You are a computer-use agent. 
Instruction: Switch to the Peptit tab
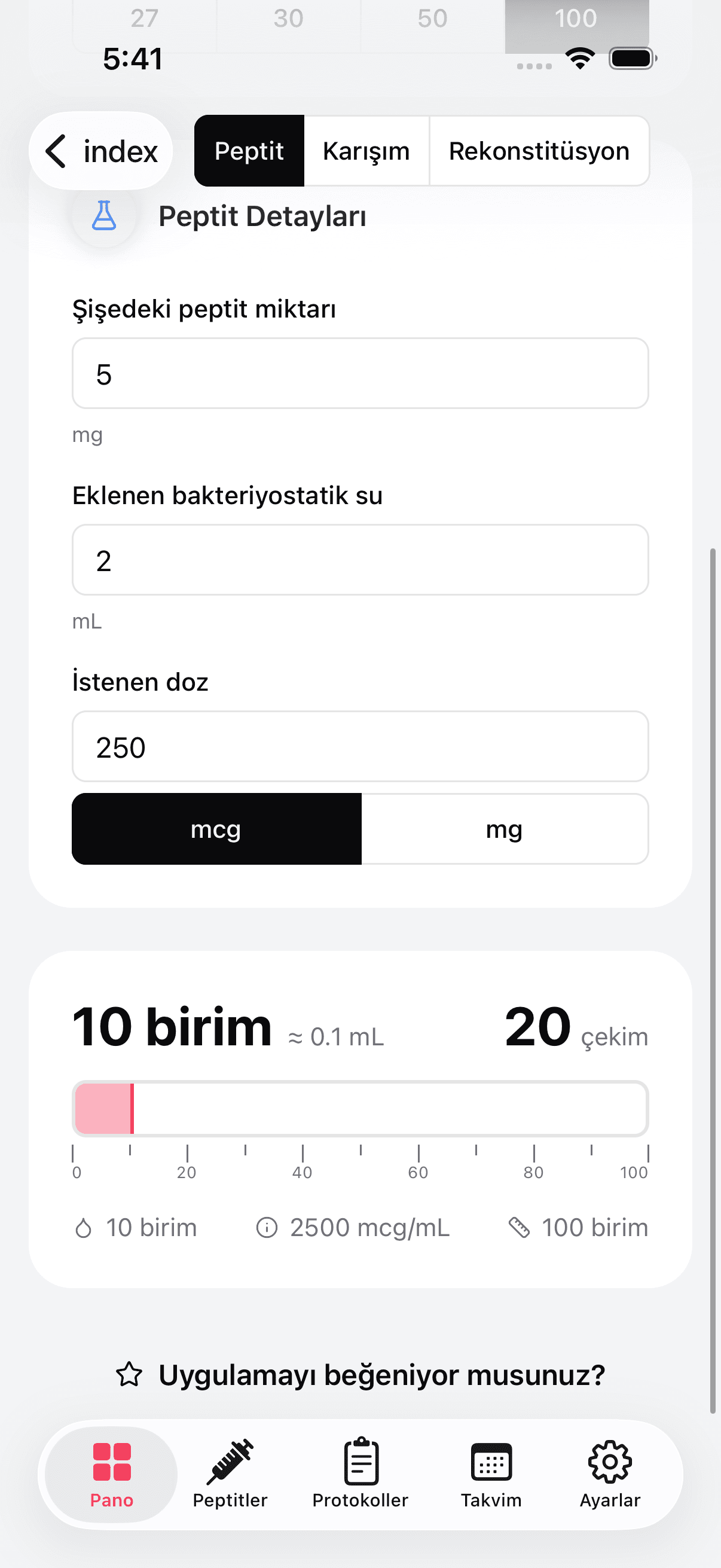click(x=249, y=150)
